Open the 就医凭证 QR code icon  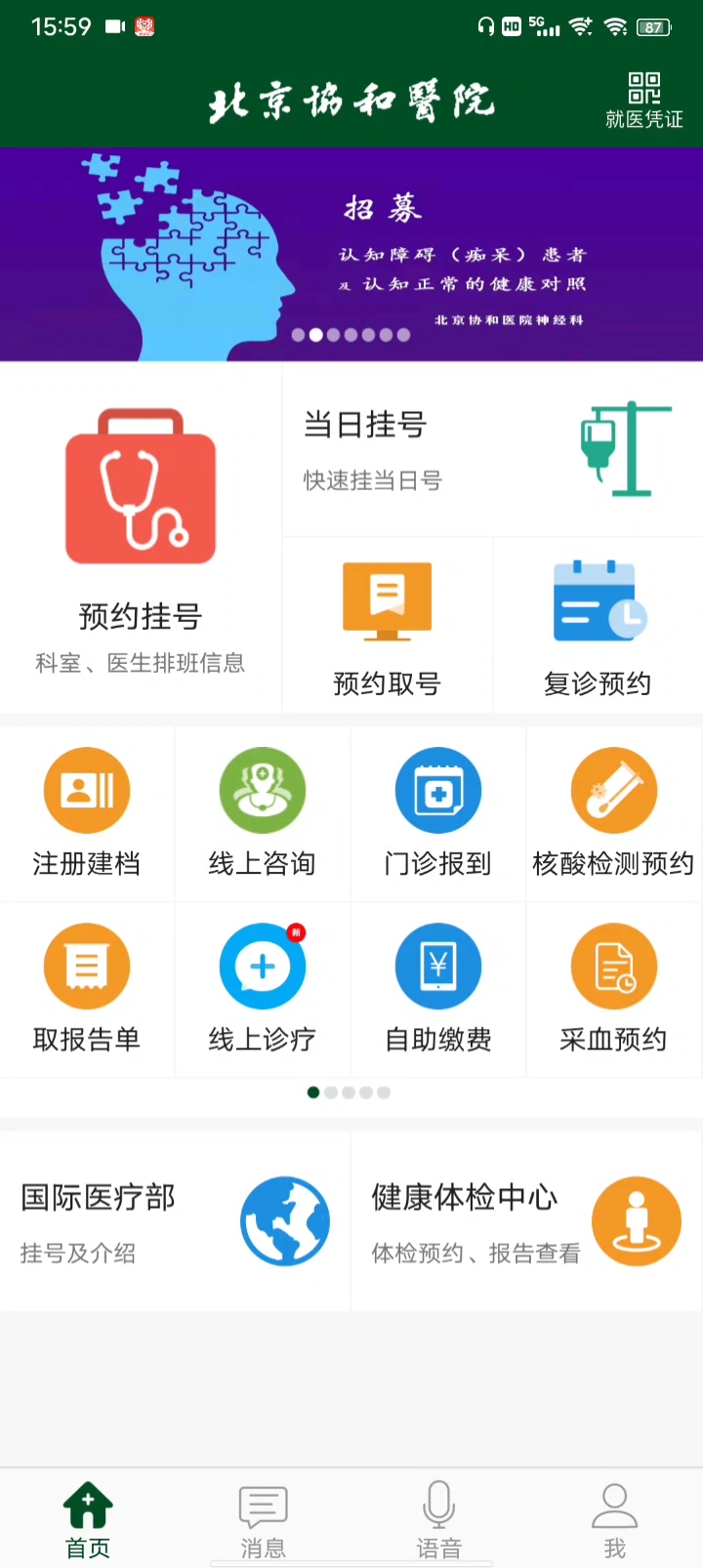coord(644,98)
